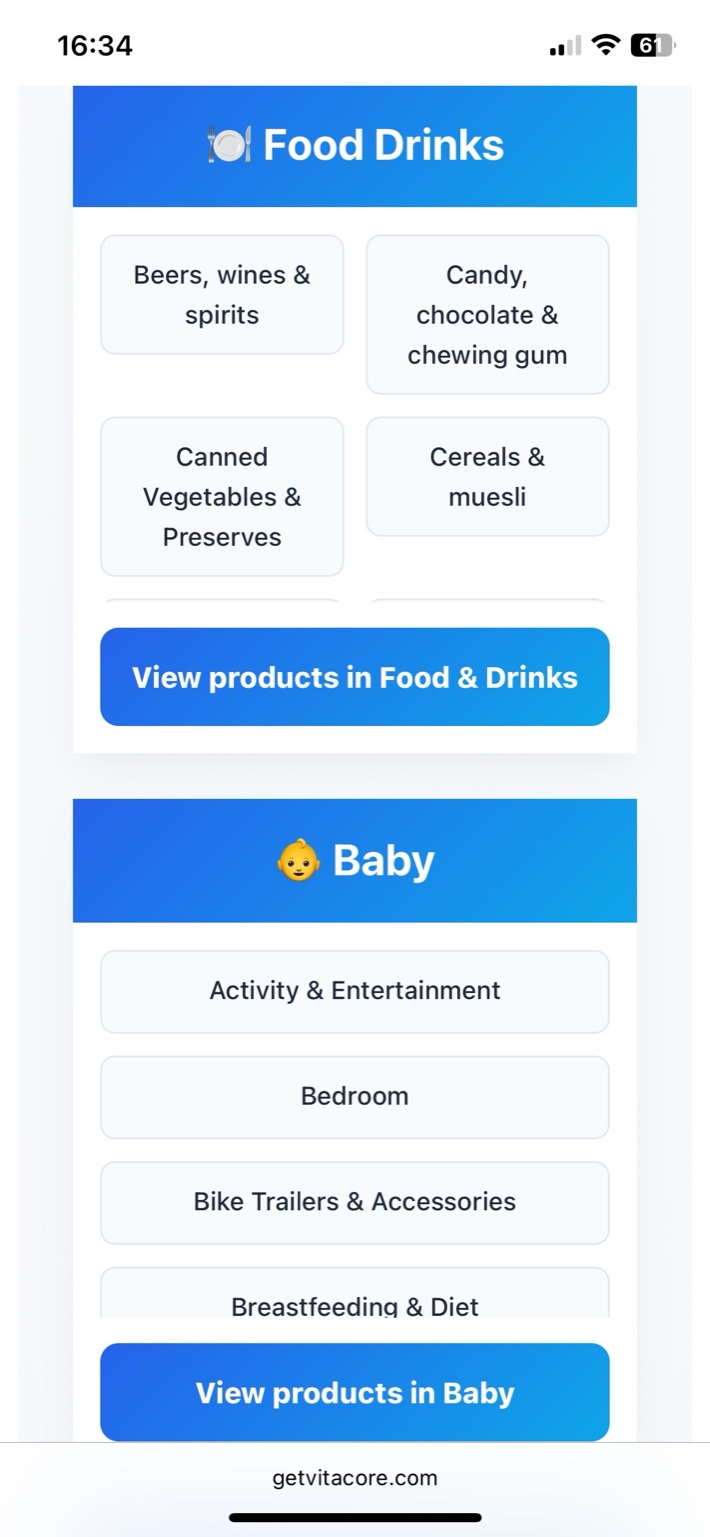The image size is (710, 1537).
Task: Open the Cereals & muesli category
Action: point(487,477)
